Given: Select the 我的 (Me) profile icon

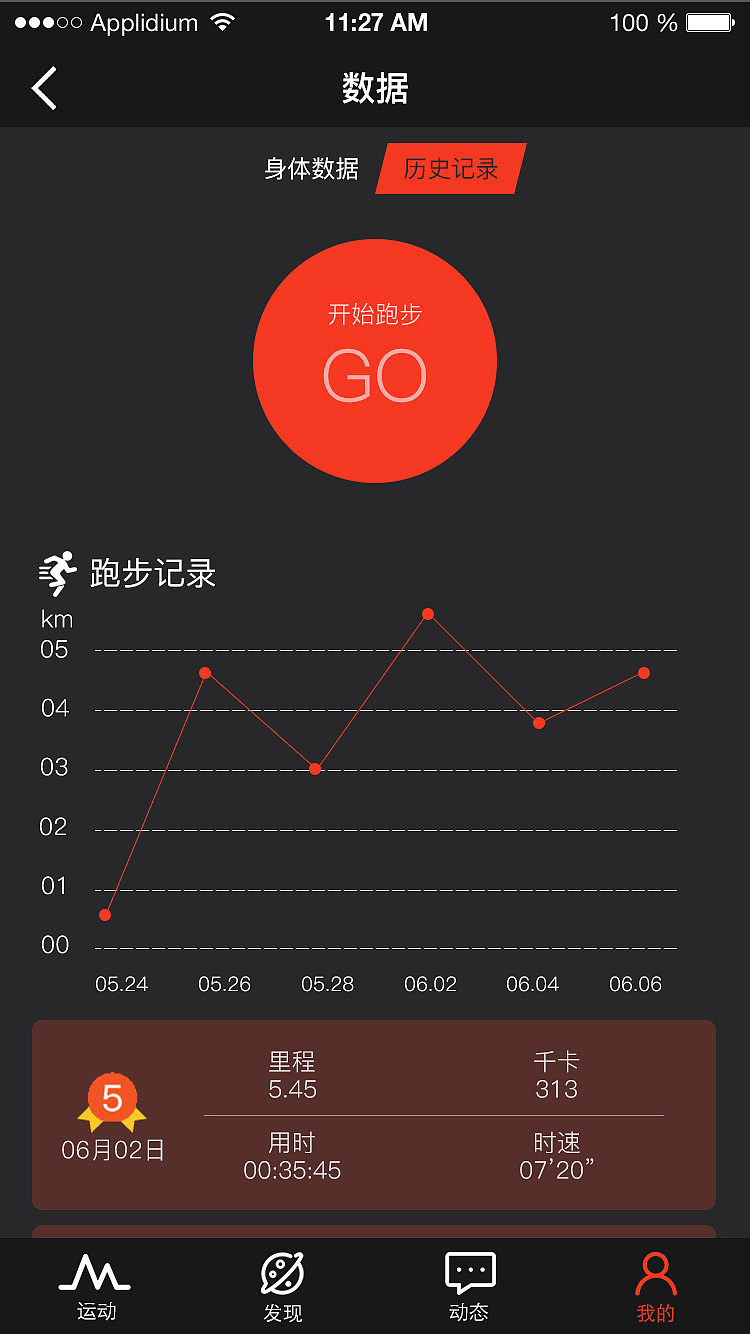Looking at the screenshot, I should point(655,1272).
